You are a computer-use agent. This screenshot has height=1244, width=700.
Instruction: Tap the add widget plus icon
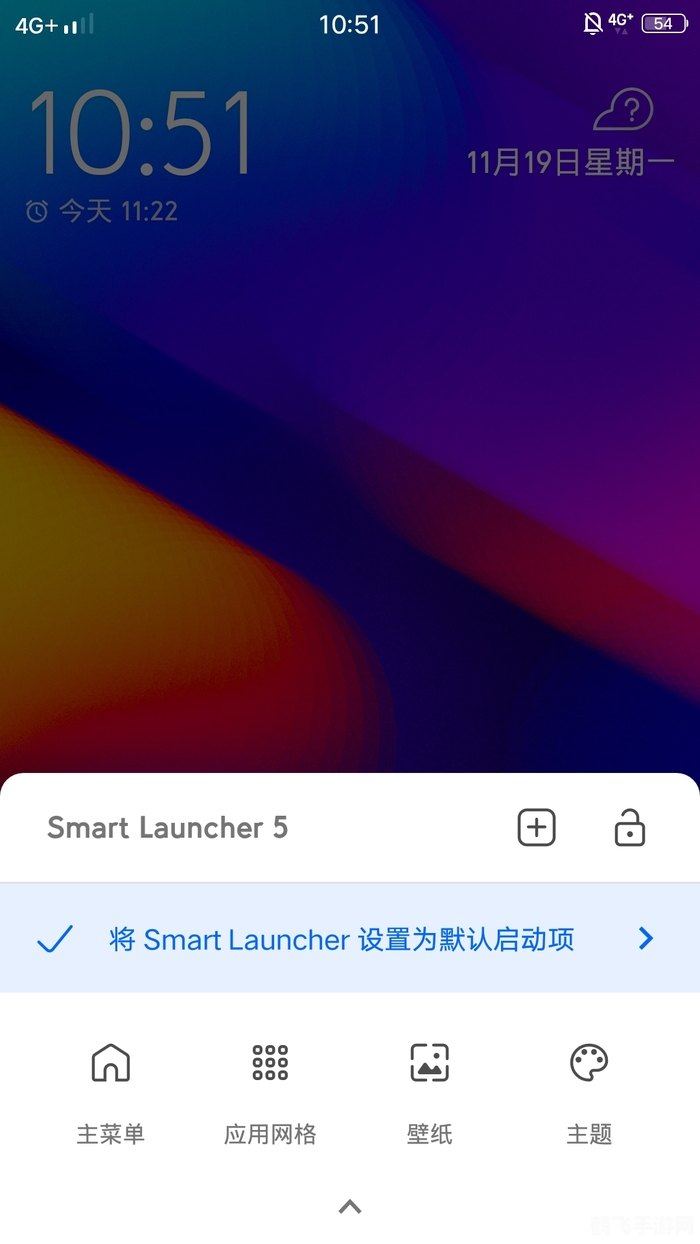pos(537,828)
